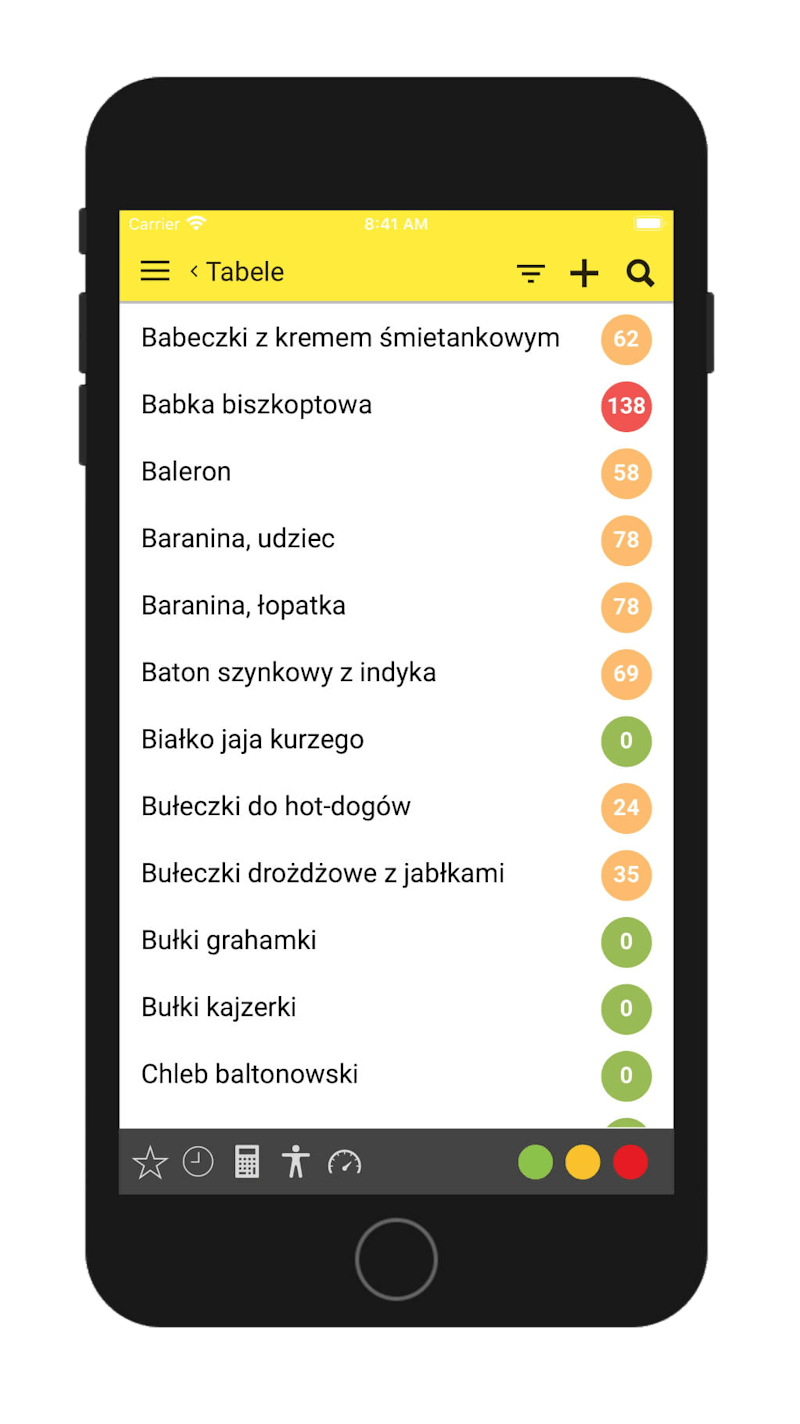The image size is (800, 1424).
Task: Open the gauge meter icon
Action: click(345, 1162)
